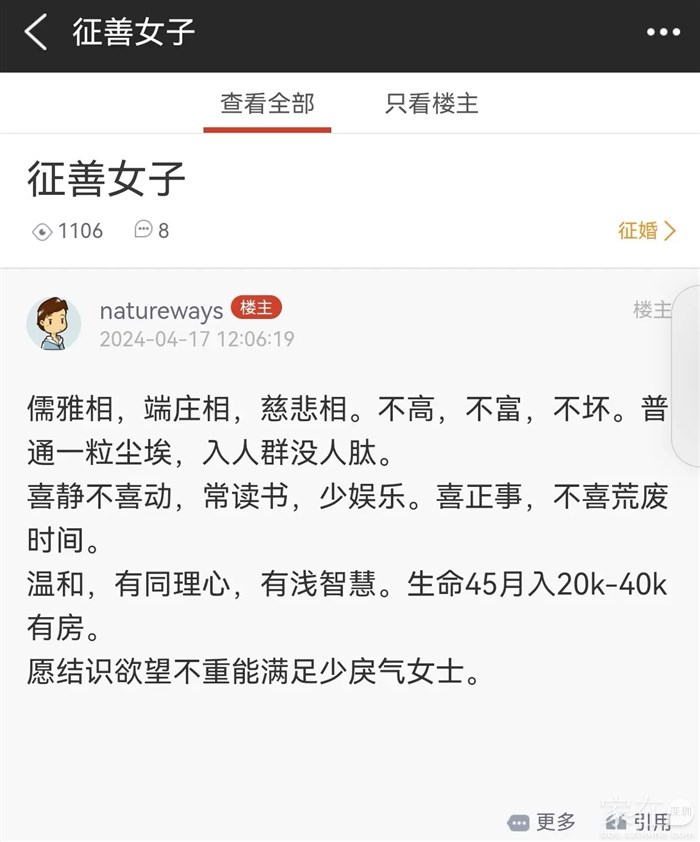Go back using the top arrow

pyautogui.click(x=36, y=32)
